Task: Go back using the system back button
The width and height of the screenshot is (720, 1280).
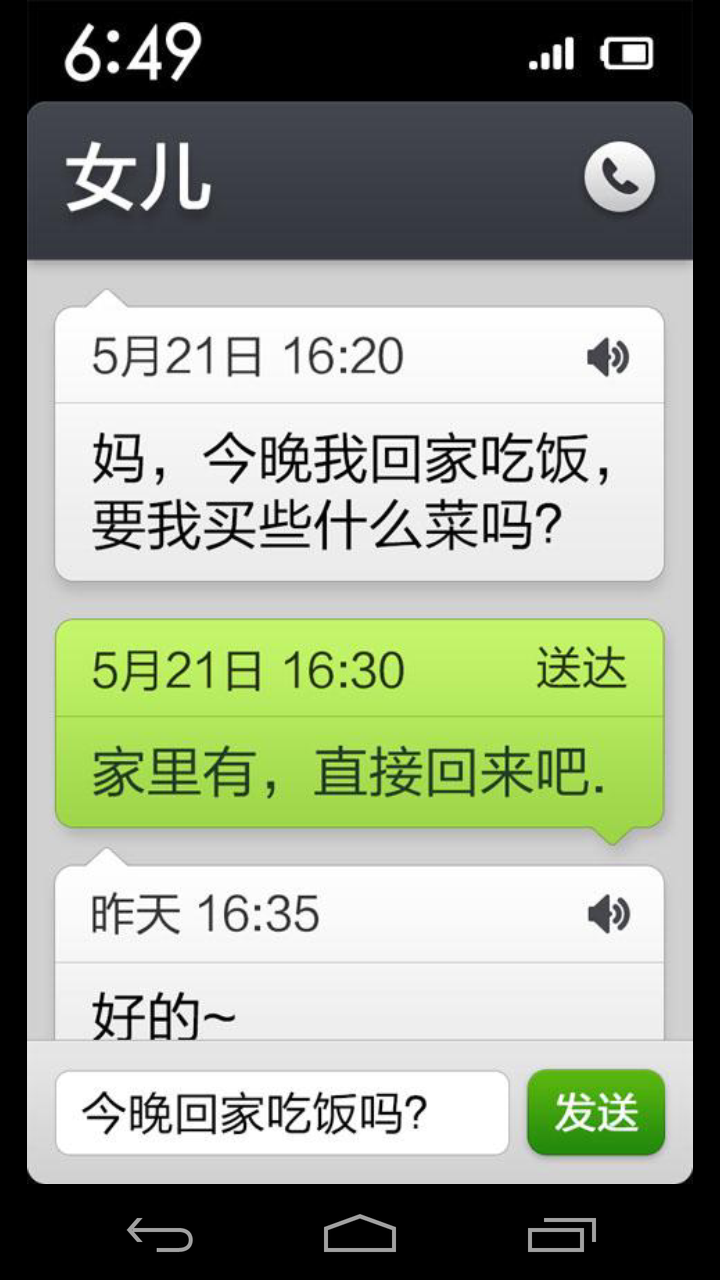Action: 160,1235
